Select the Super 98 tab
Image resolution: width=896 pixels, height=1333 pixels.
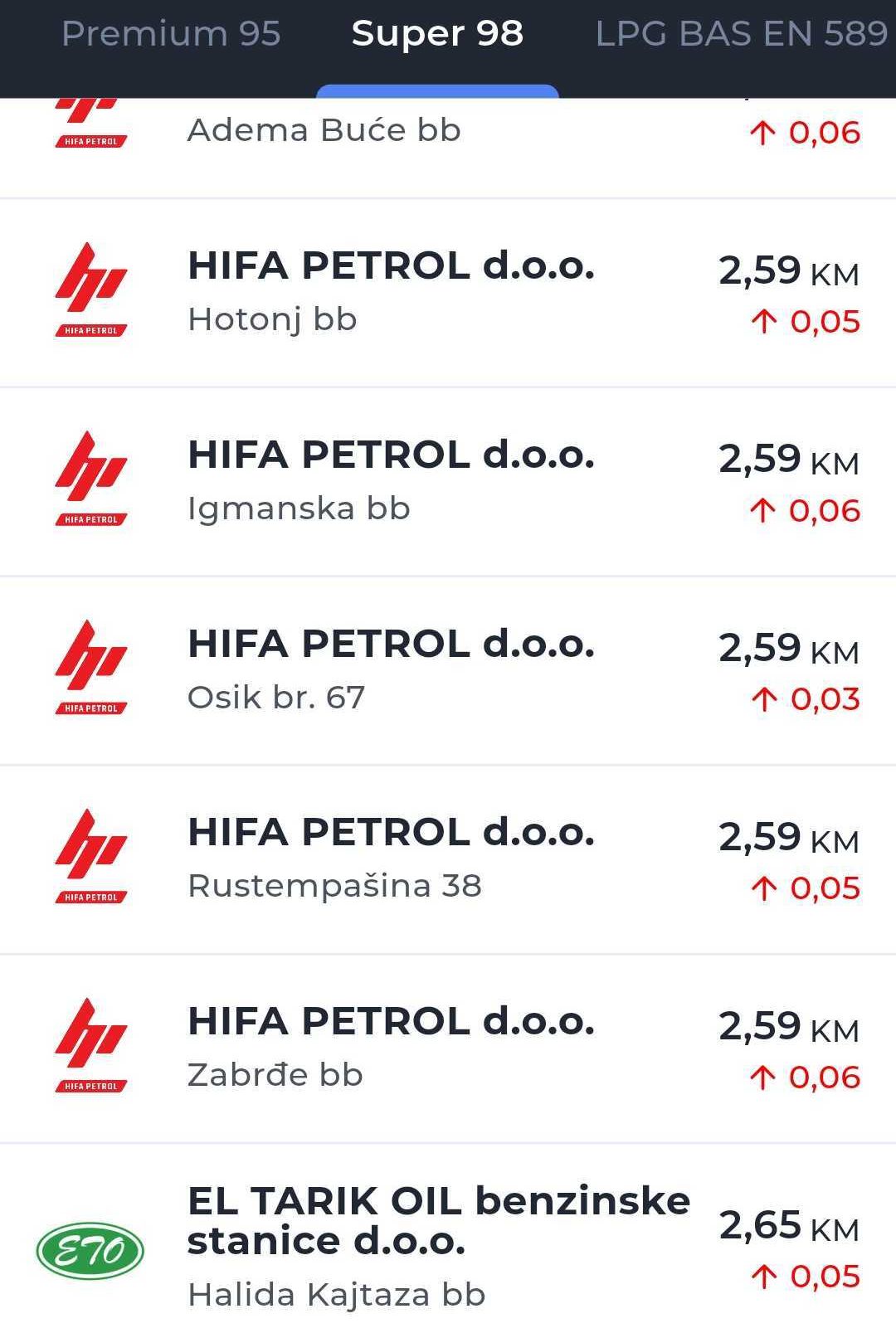pyautogui.click(x=437, y=35)
